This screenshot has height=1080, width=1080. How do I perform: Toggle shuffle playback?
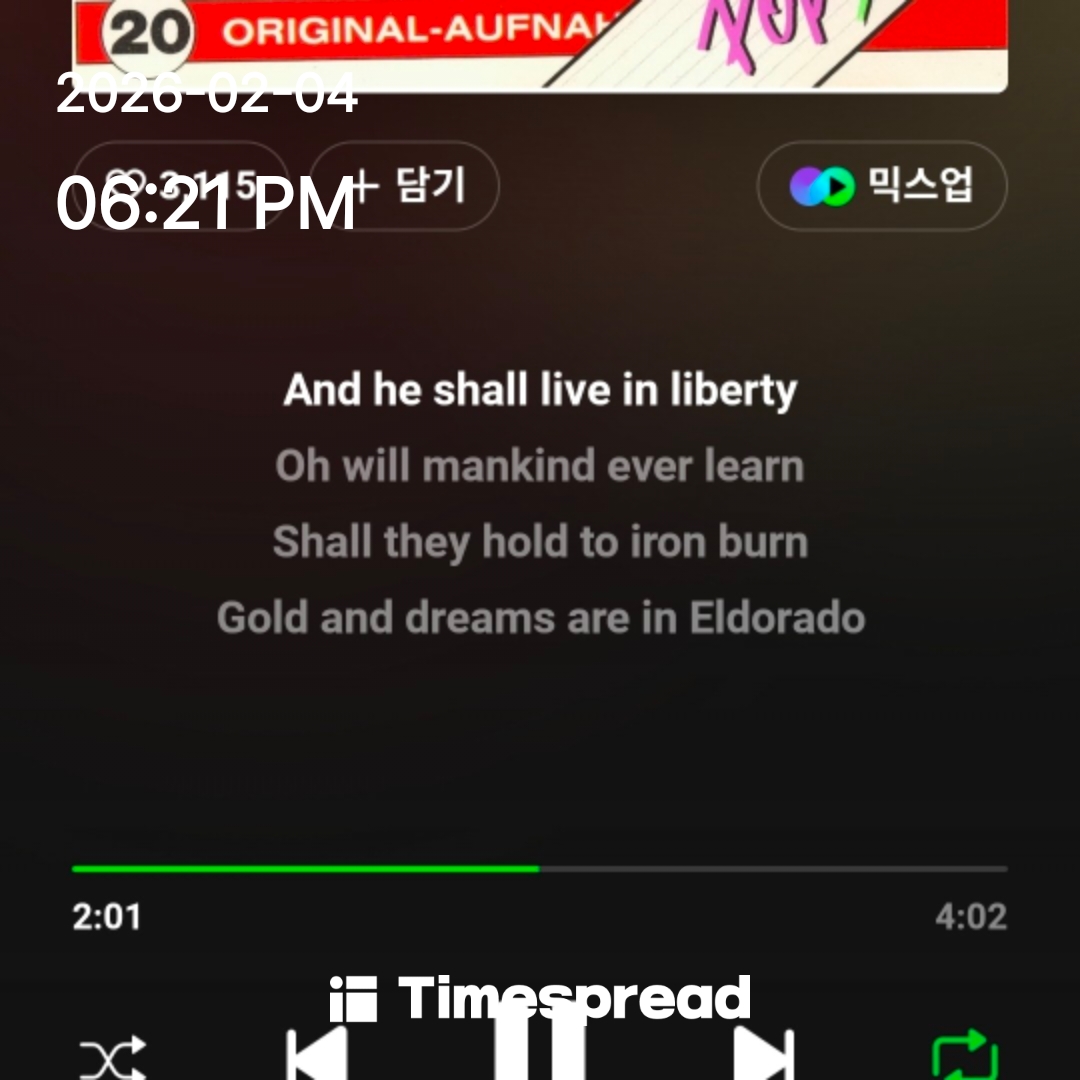[x=113, y=1056]
